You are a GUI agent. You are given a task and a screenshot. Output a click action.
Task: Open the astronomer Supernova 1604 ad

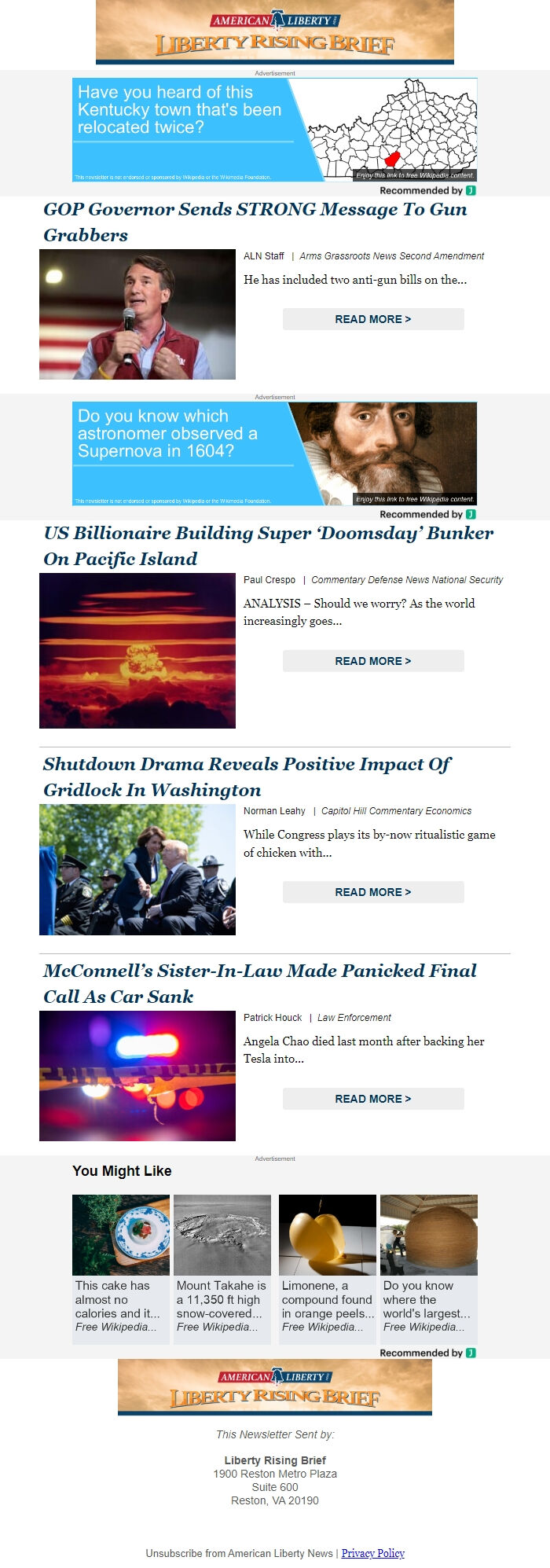click(274, 454)
